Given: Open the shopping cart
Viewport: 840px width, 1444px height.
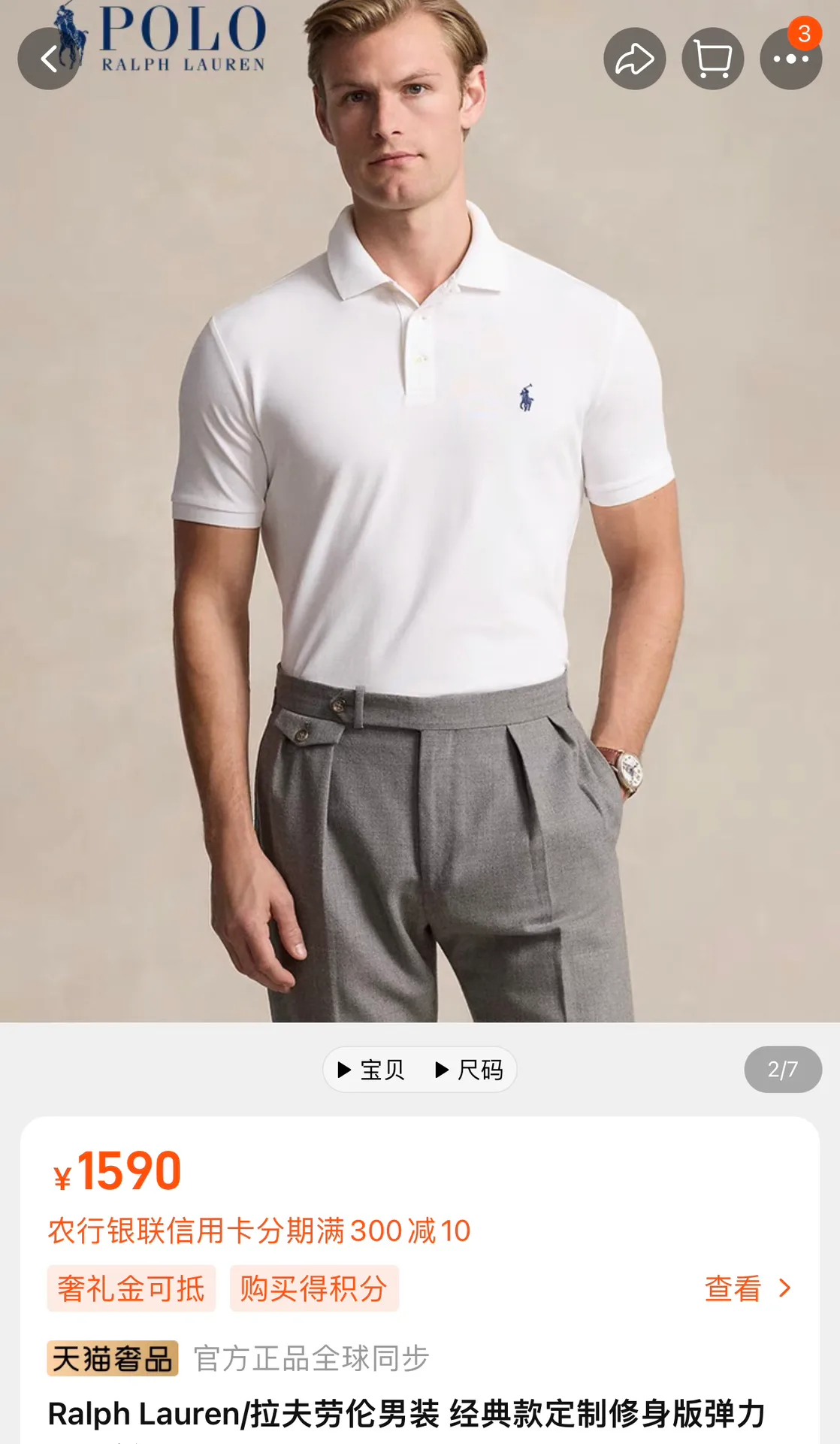Looking at the screenshot, I should click(x=713, y=59).
